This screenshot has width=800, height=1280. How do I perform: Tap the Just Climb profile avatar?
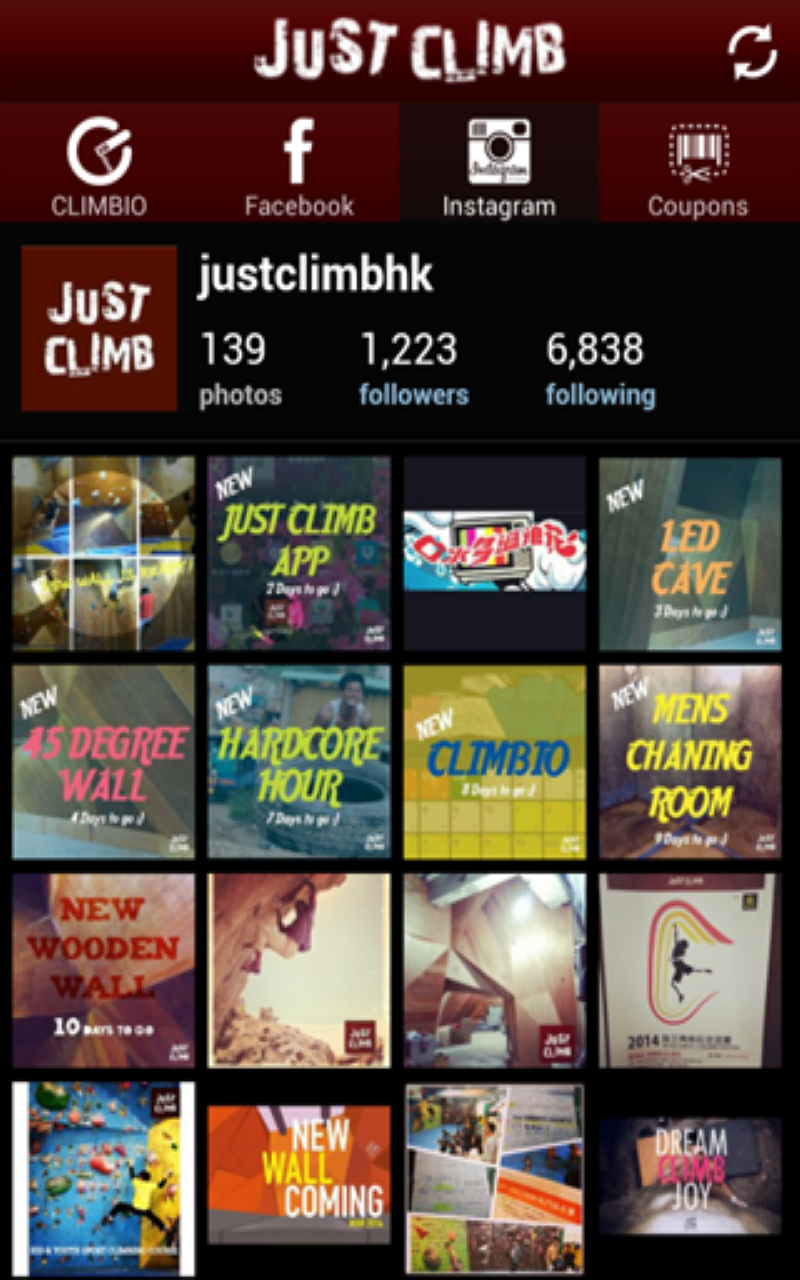97,325
